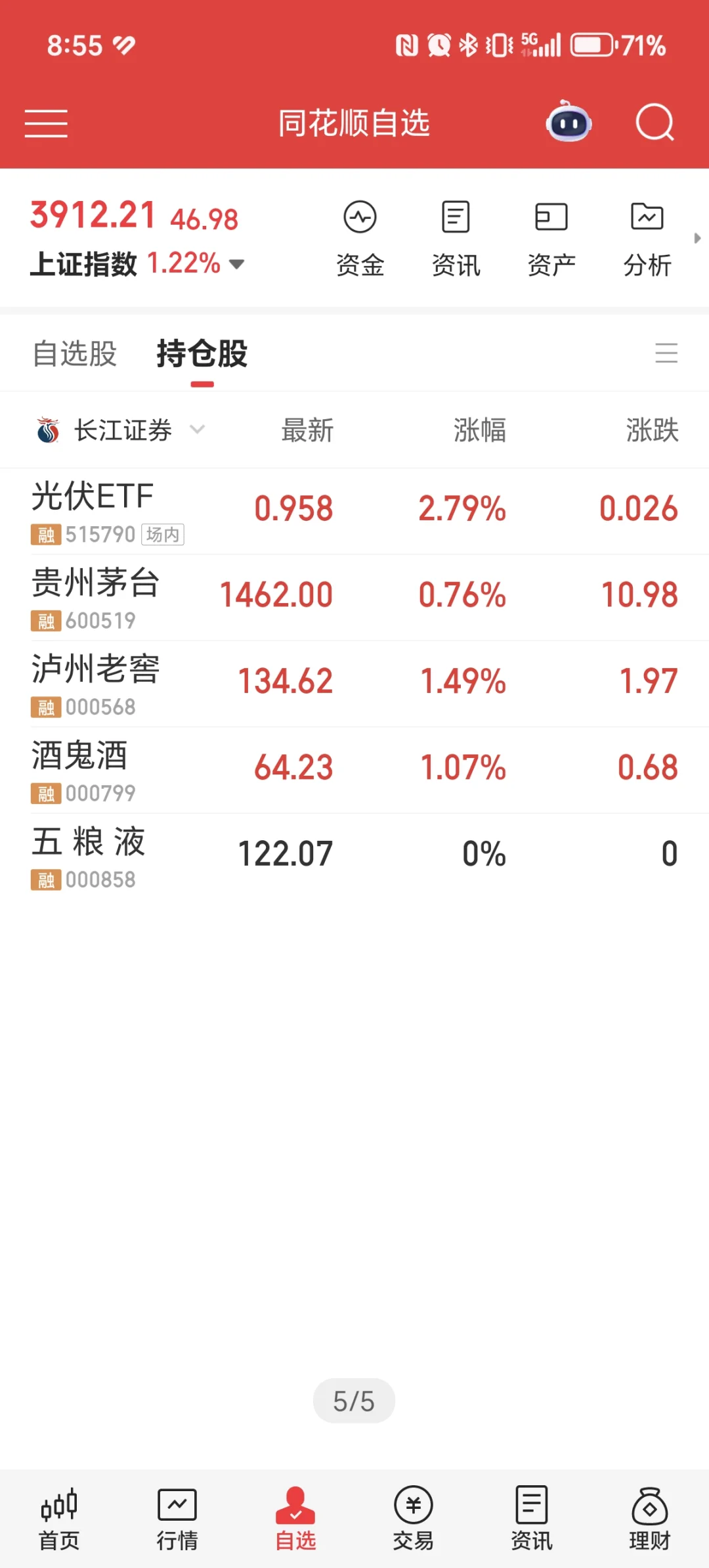Viewport: 709px width, 1568px height.
Task: Tap the search magnifier icon
Action: (655, 122)
